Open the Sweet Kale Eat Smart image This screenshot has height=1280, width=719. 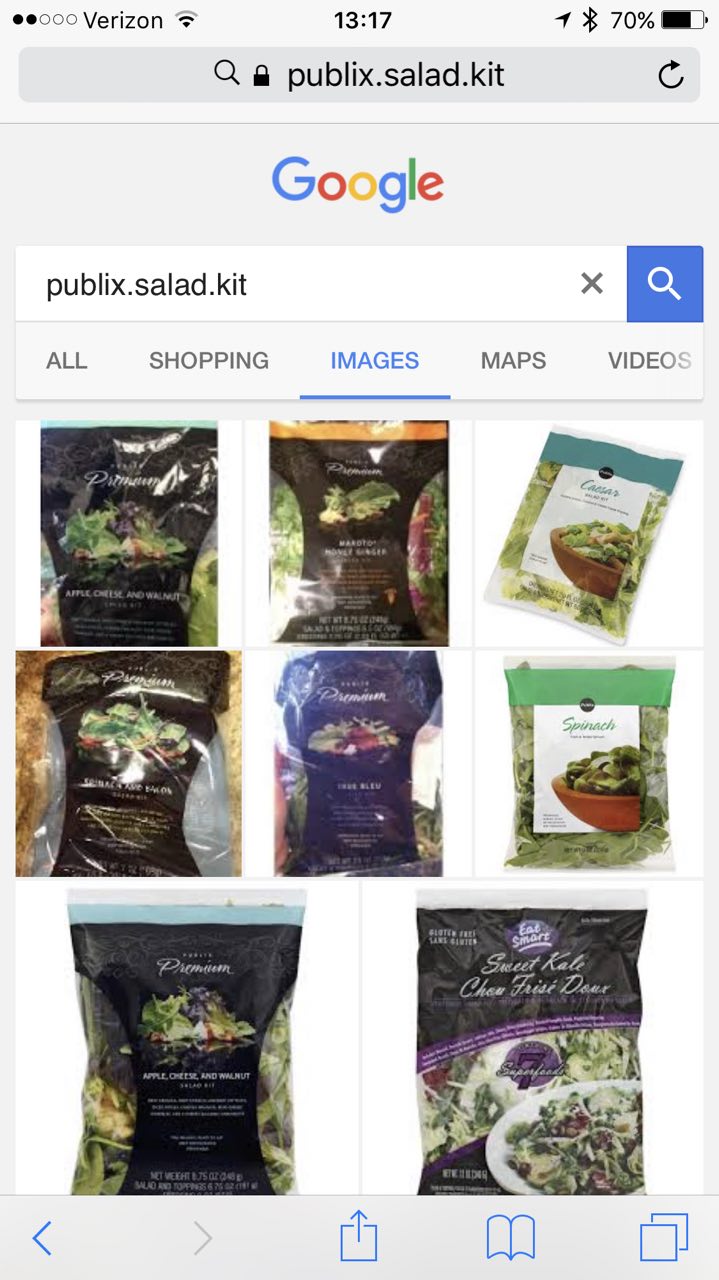click(533, 1038)
